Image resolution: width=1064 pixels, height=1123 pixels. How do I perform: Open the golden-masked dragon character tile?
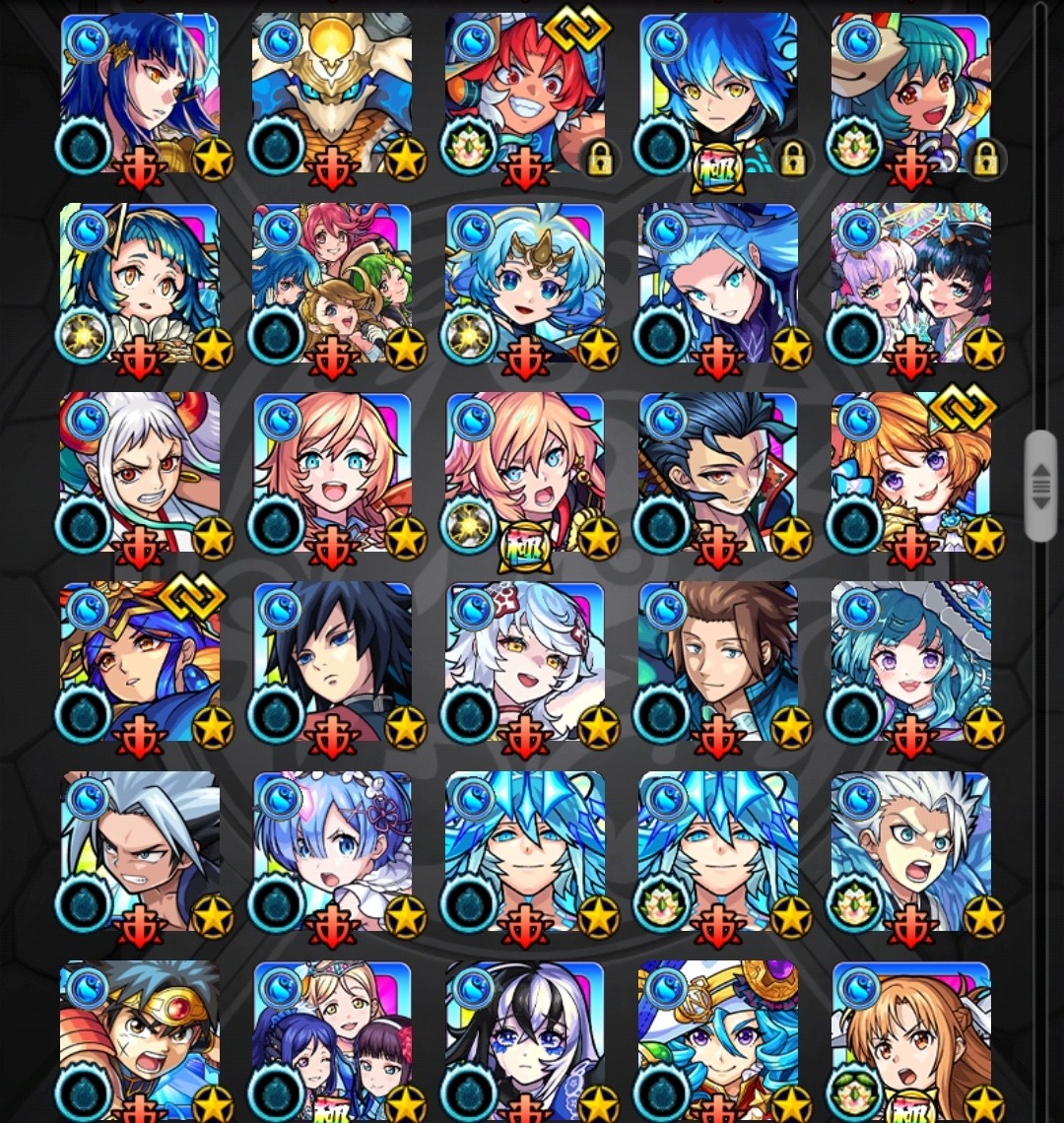pos(331,94)
